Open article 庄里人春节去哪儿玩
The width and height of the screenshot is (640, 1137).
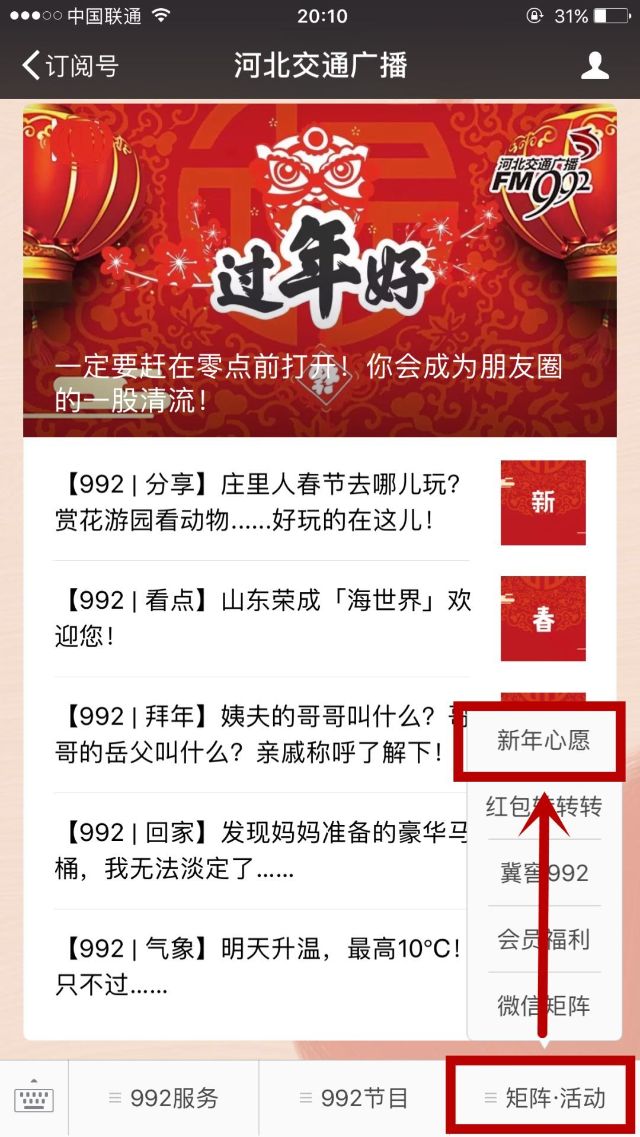pos(262,502)
